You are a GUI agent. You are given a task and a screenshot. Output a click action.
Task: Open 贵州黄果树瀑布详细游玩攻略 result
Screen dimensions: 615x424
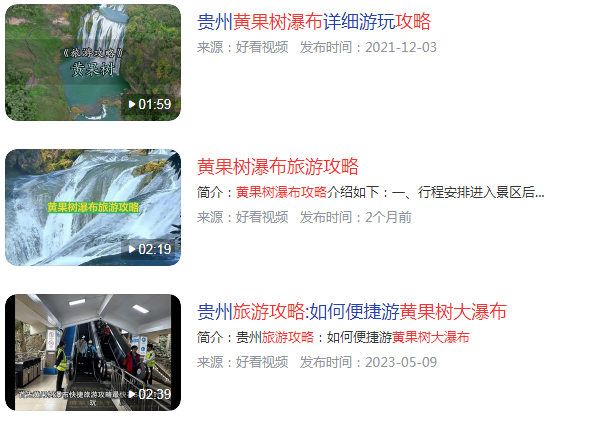[313, 22]
